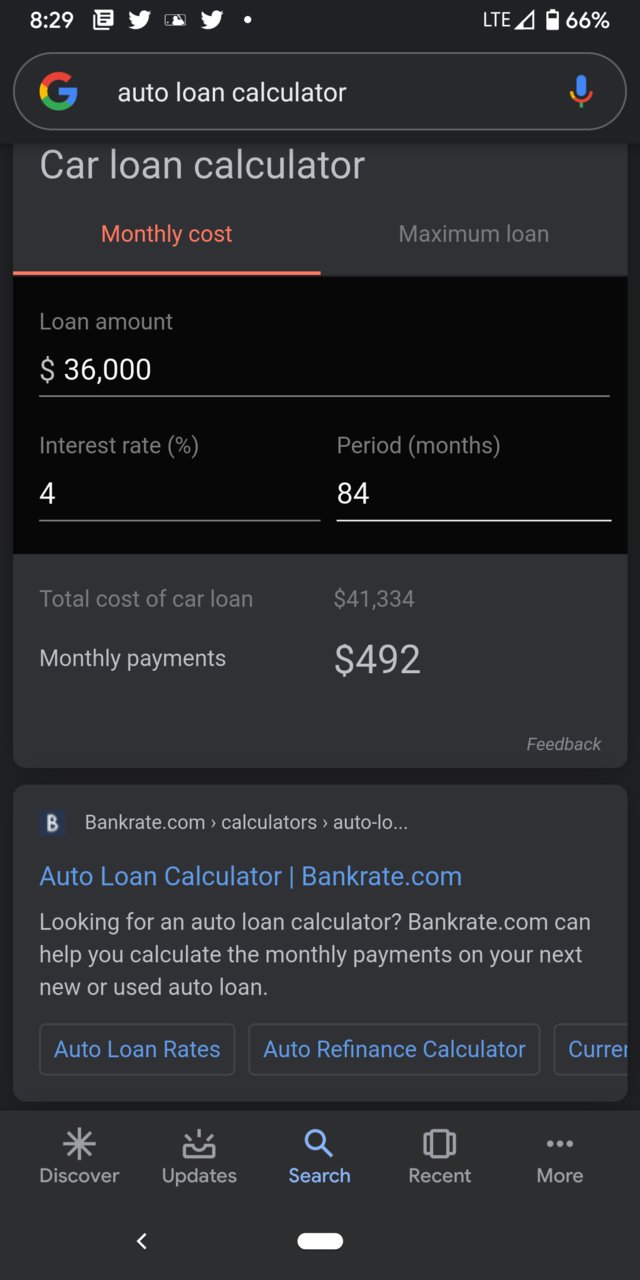The height and width of the screenshot is (1280, 640).
Task: Go to the Discover tab
Action: 79,1157
